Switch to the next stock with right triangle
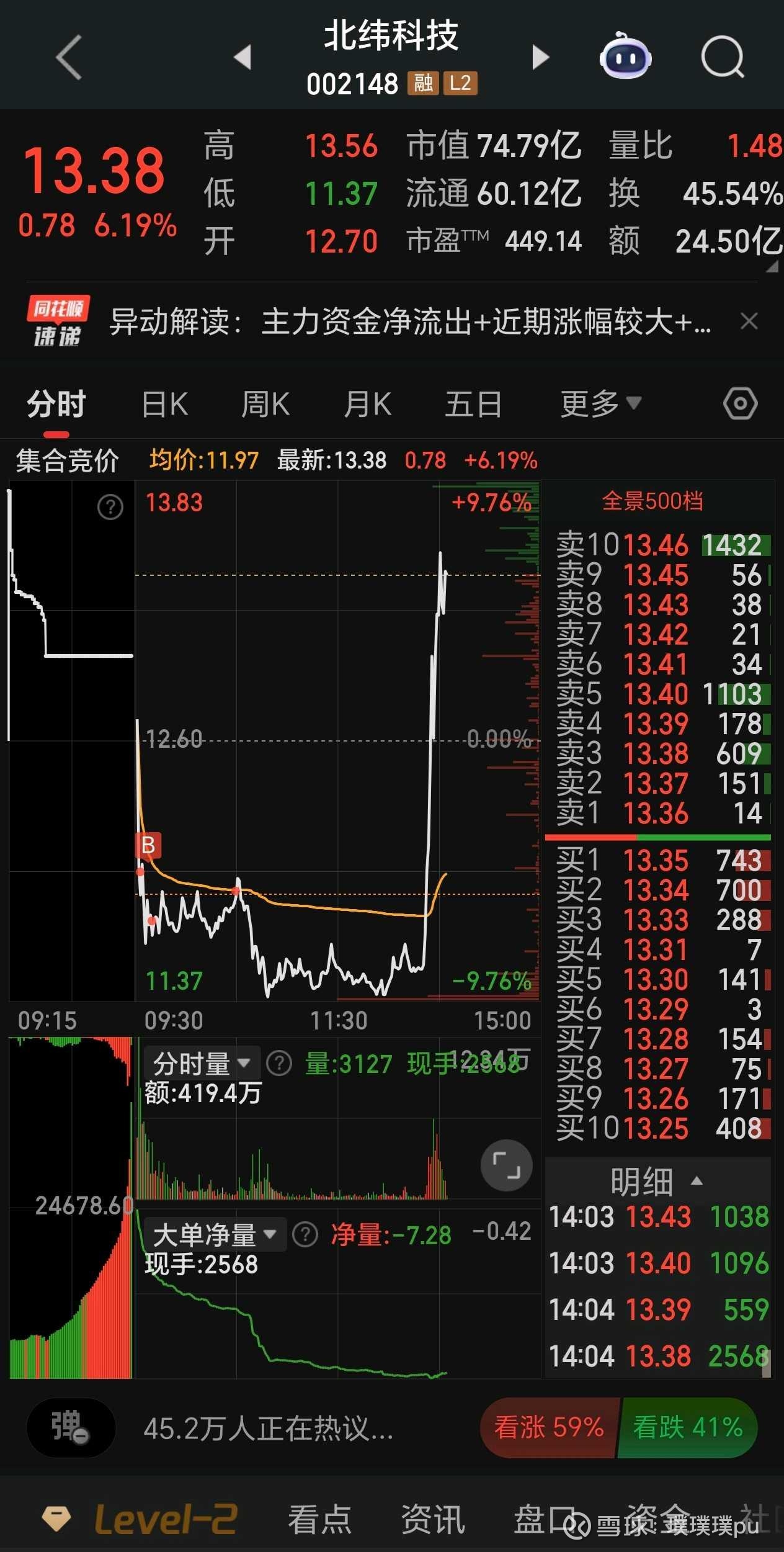This screenshot has width=784, height=1552. click(541, 57)
